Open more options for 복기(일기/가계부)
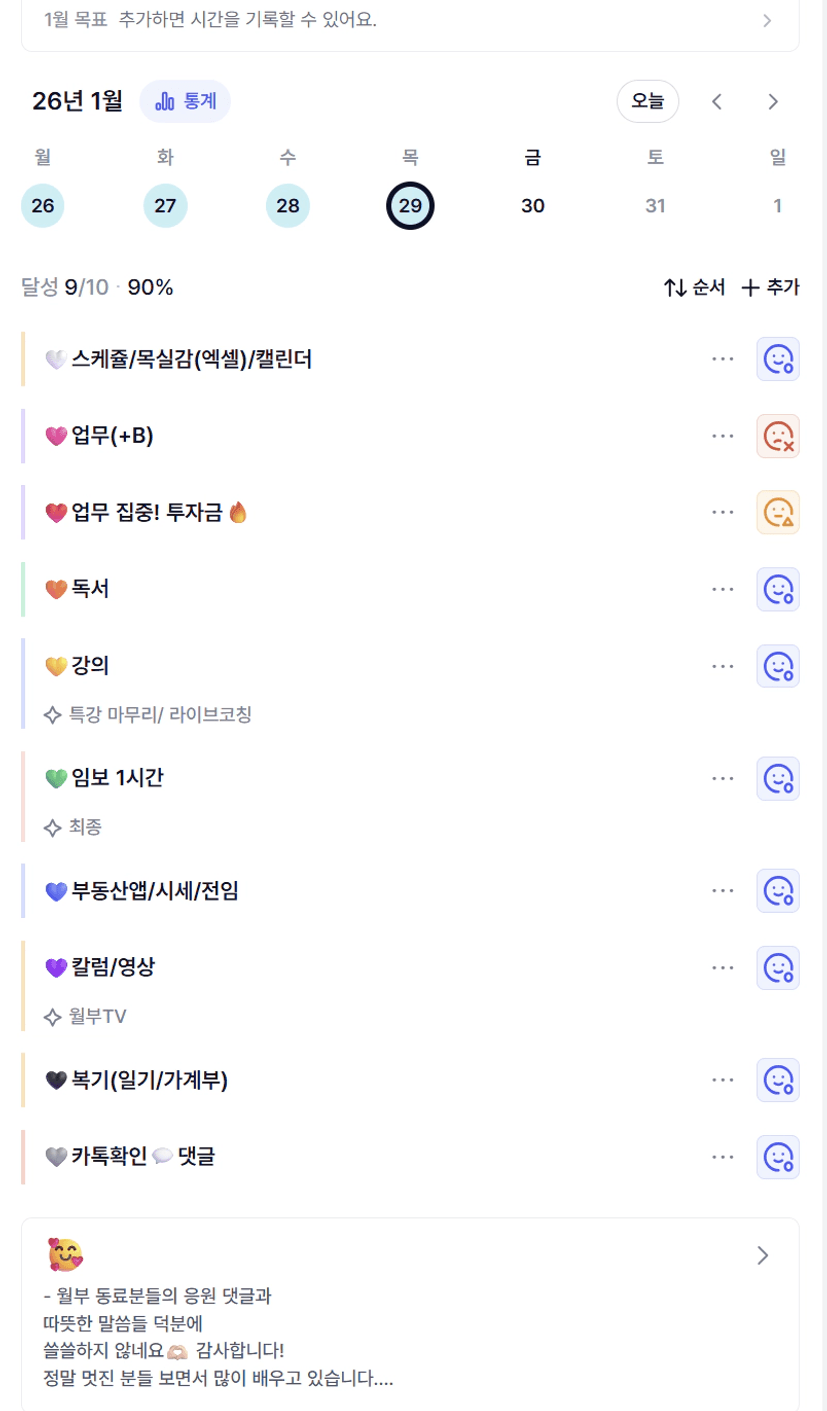The height and width of the screenshot is (1411, 827). [722, 1080]
